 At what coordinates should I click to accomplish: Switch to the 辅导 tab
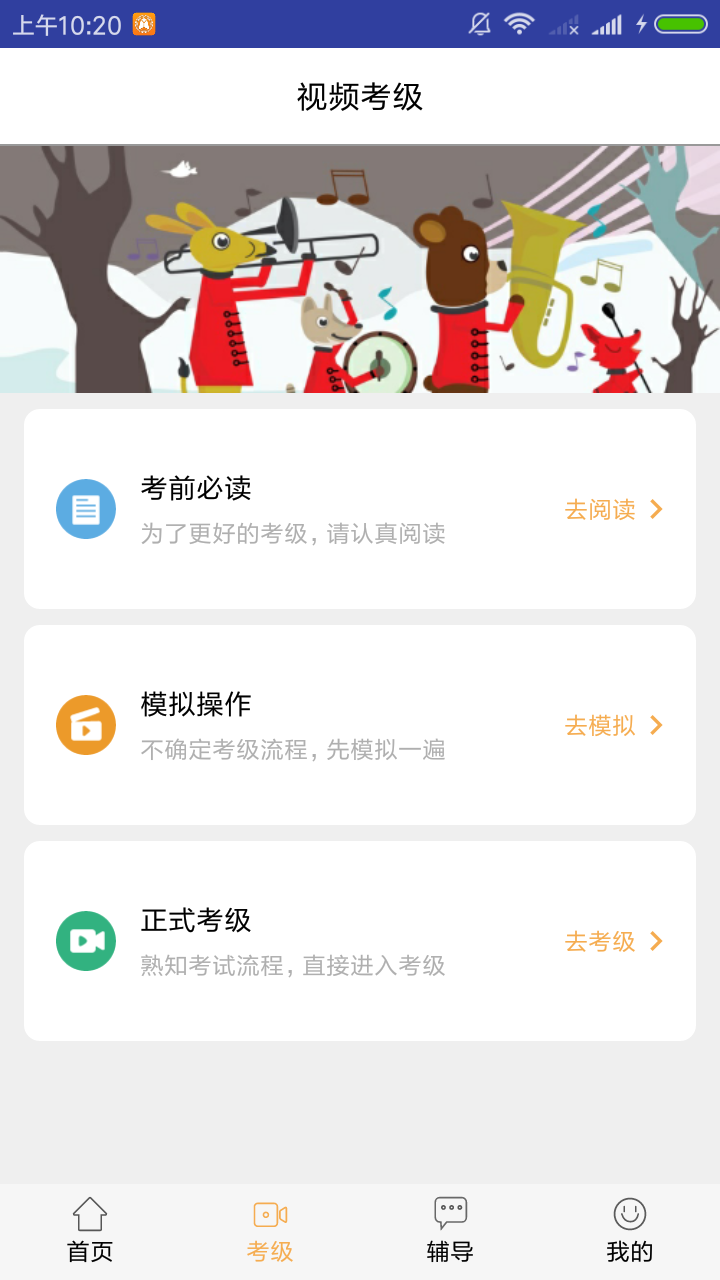pos(450,1231)
